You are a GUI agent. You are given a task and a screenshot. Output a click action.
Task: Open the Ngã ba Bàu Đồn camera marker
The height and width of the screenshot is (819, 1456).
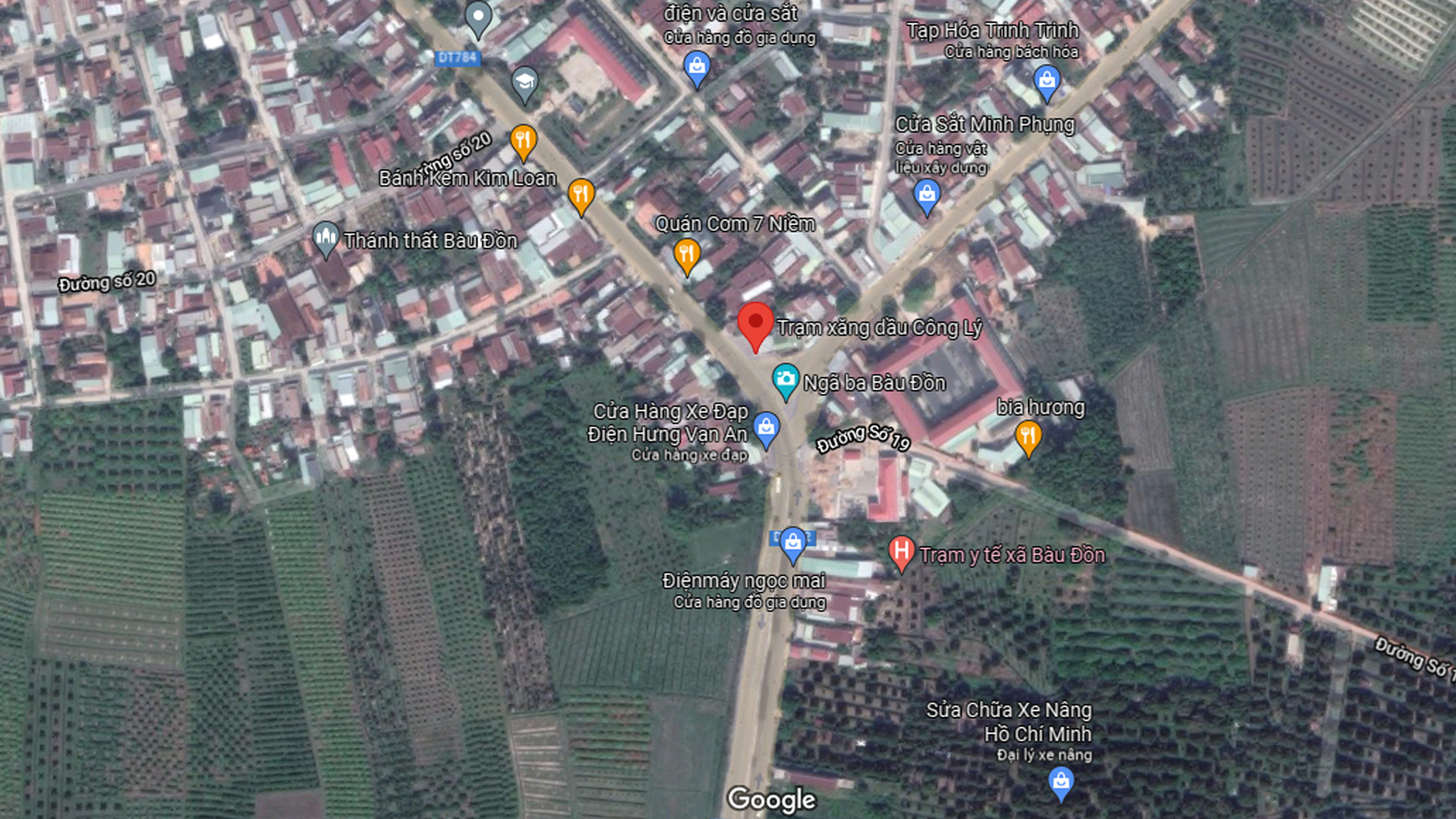[x=785, y=379]
